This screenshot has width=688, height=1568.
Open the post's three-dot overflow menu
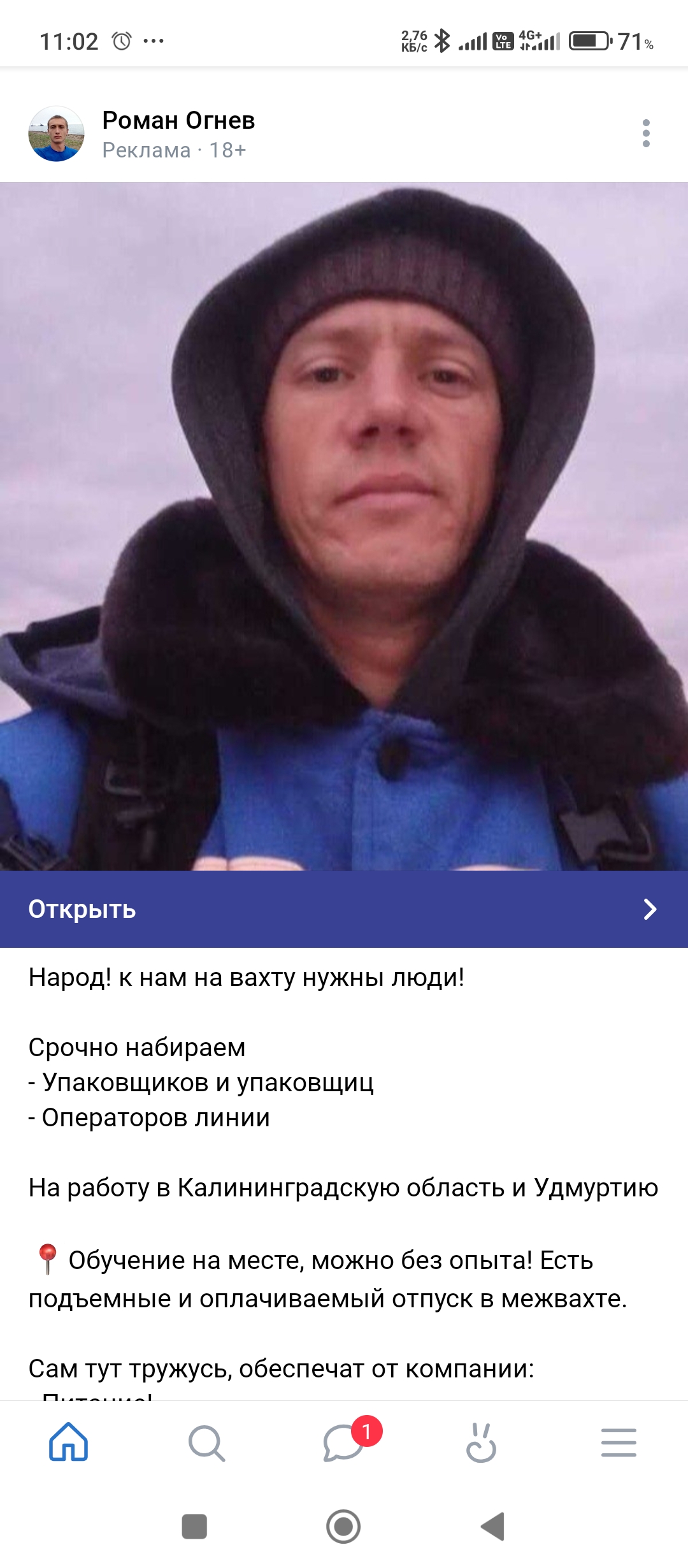pos(646,133)
